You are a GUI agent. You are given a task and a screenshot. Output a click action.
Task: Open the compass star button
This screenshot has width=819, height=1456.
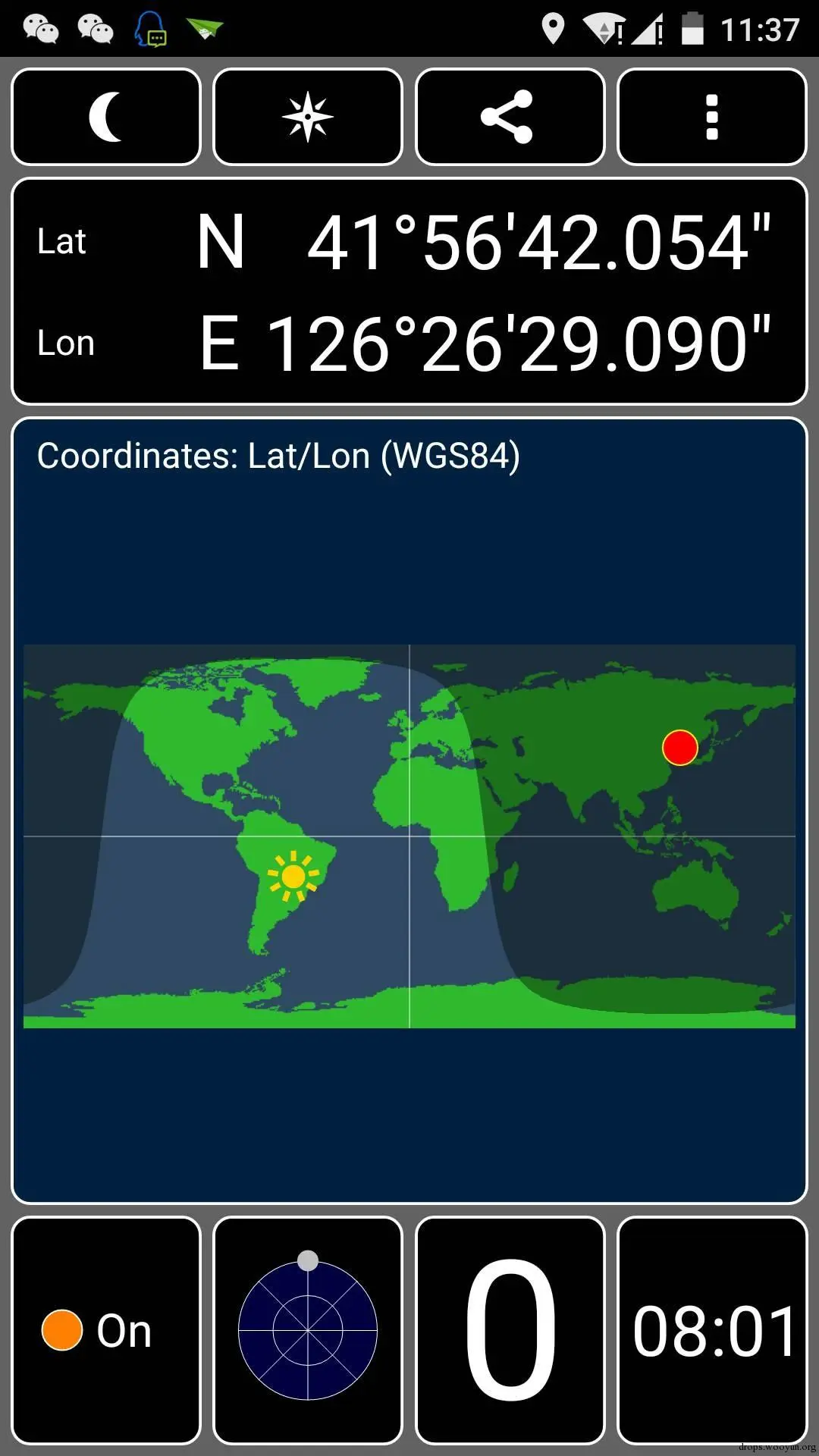308,117
